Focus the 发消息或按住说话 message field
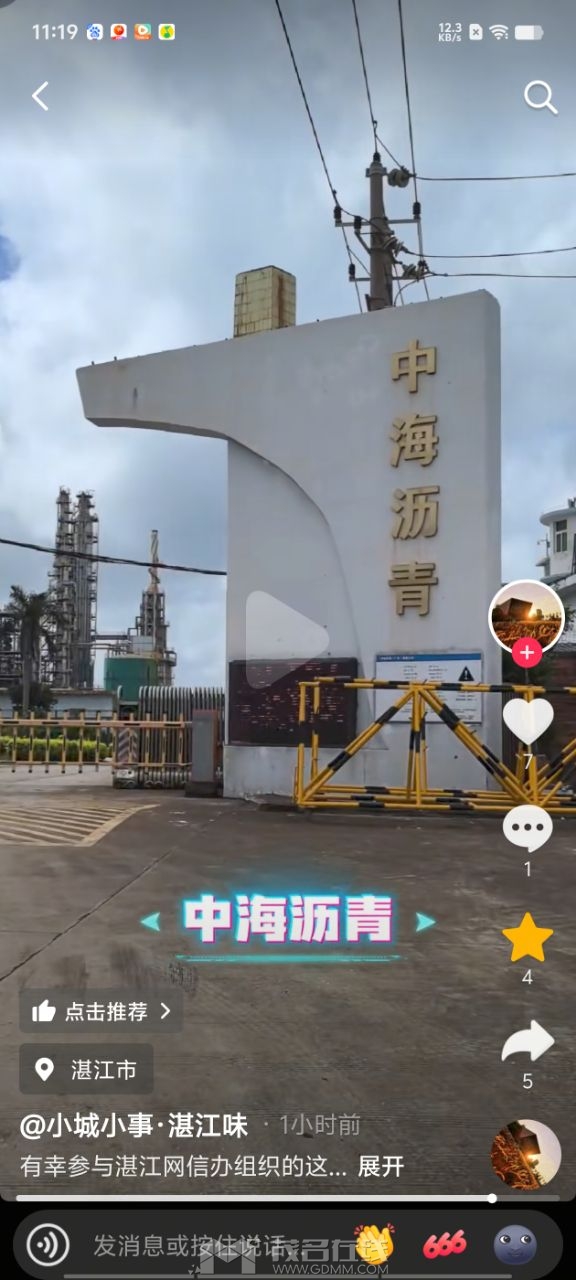This screenshot has width=576, height=1280. pyautogui.click(x=190, y=1245)
